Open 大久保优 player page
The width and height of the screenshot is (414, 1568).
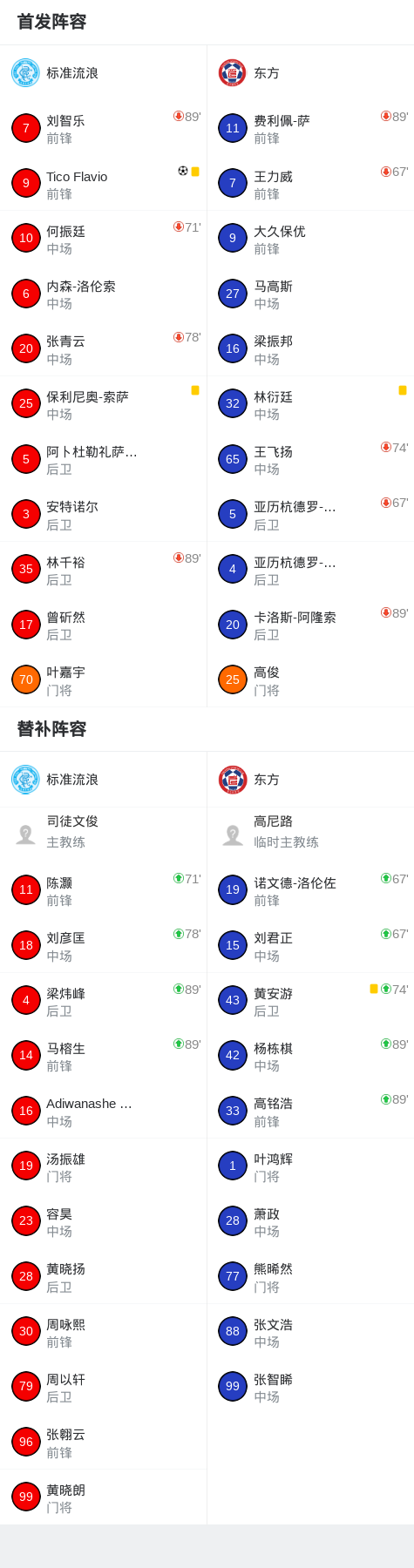[310, 239]
